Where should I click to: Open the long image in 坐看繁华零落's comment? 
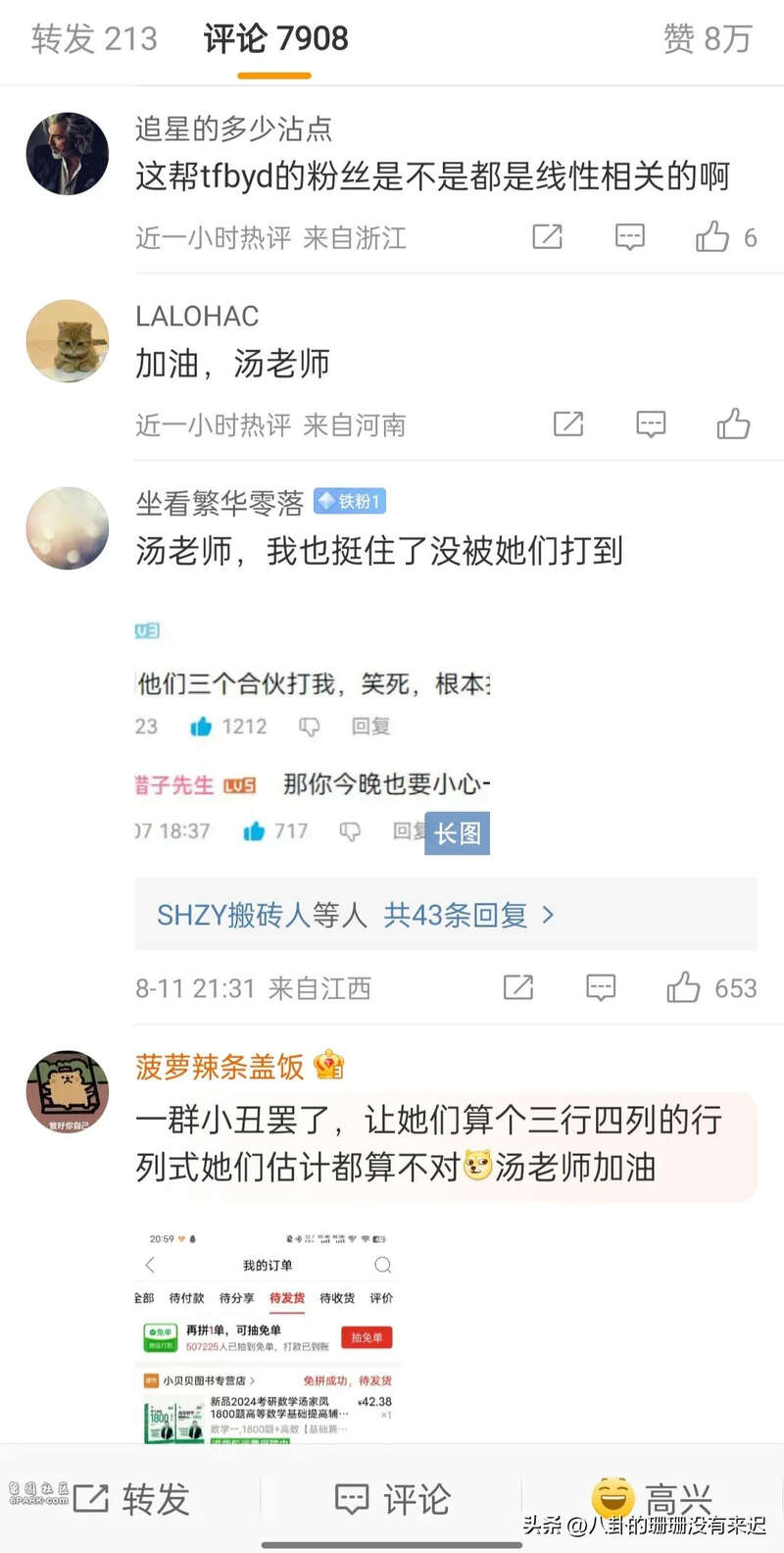[x=312, y=726]
